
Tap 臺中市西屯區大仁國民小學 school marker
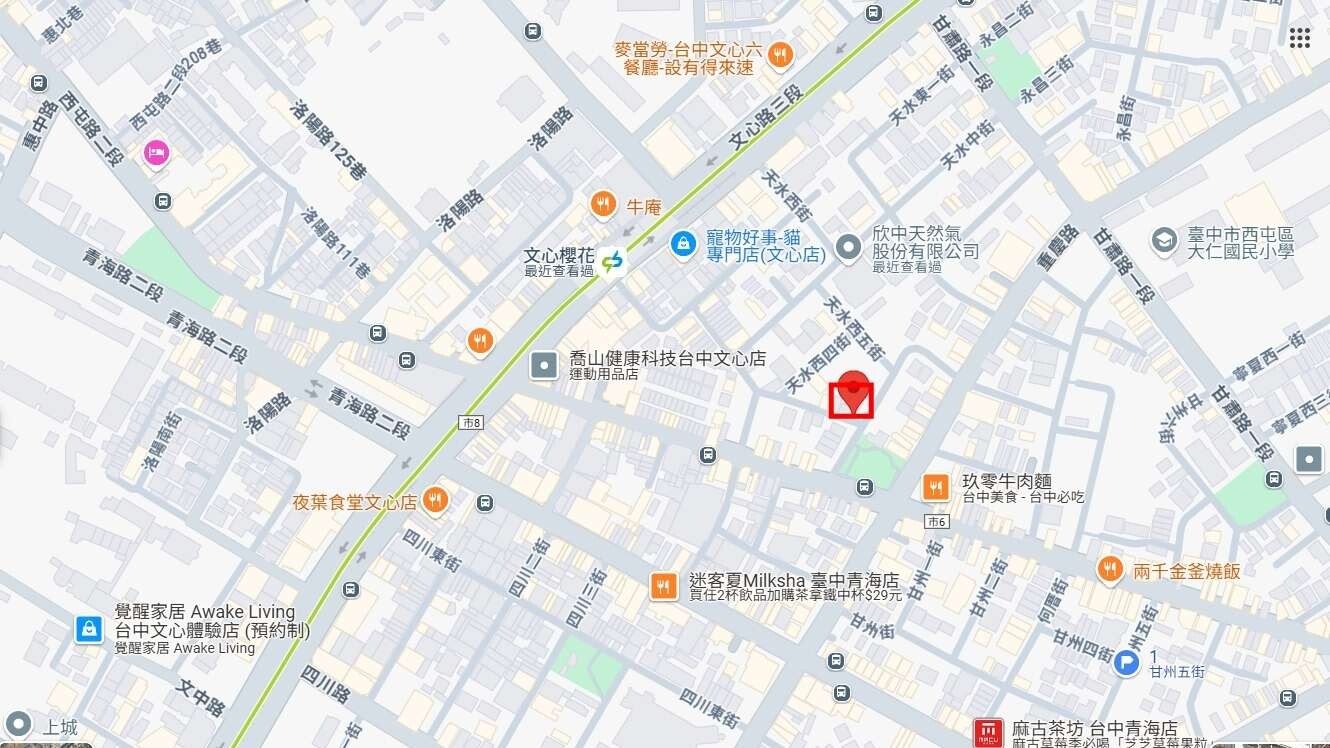point(1163,240)
